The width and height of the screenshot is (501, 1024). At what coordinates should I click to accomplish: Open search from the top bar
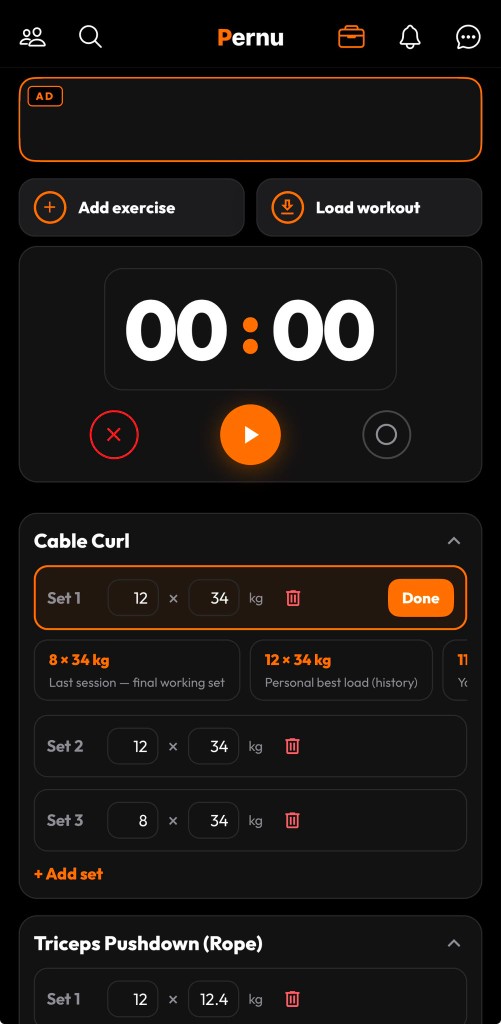[x=90, y=37]
